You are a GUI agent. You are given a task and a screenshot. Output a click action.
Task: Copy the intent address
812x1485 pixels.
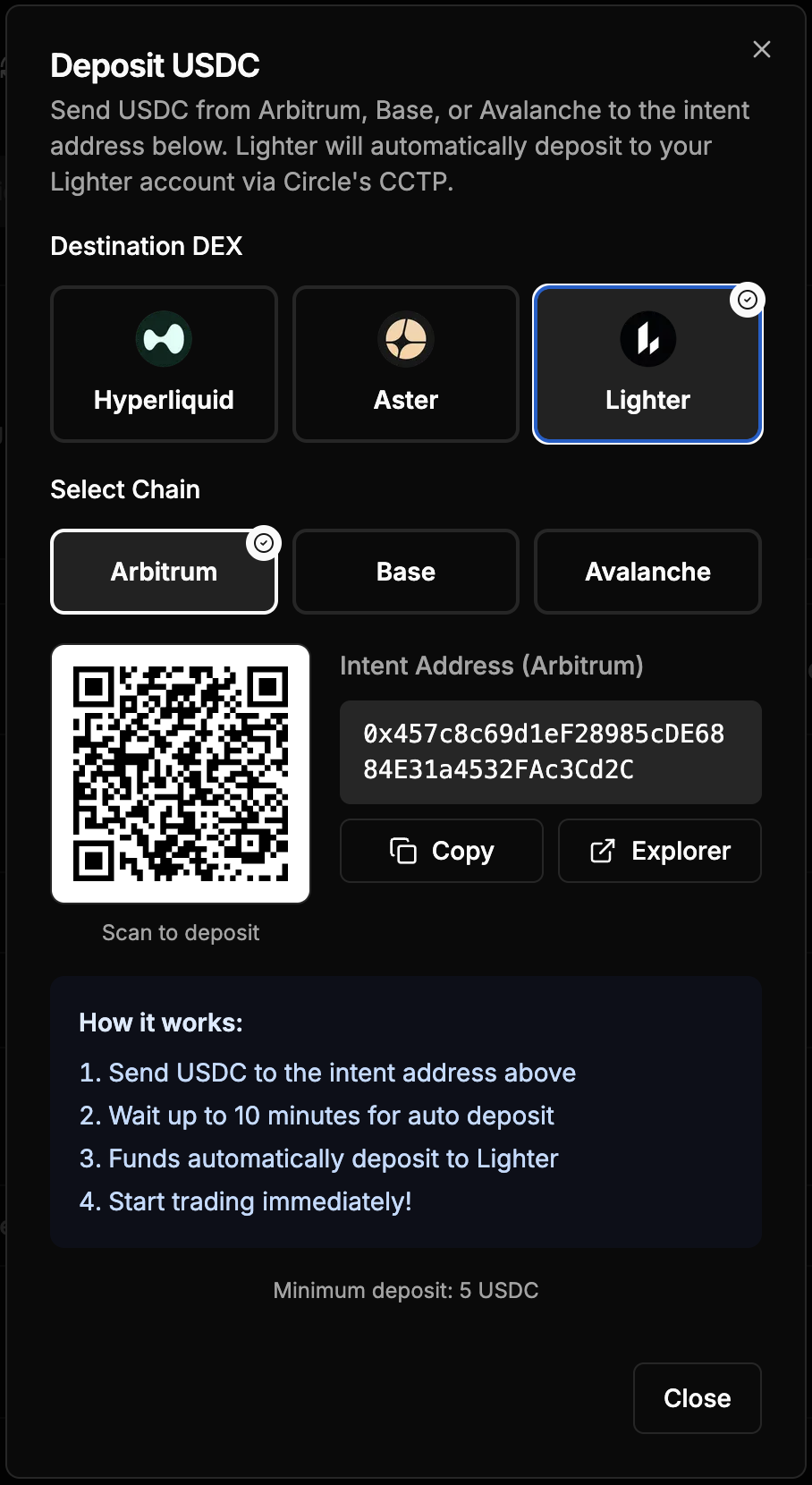coord(441,851)
